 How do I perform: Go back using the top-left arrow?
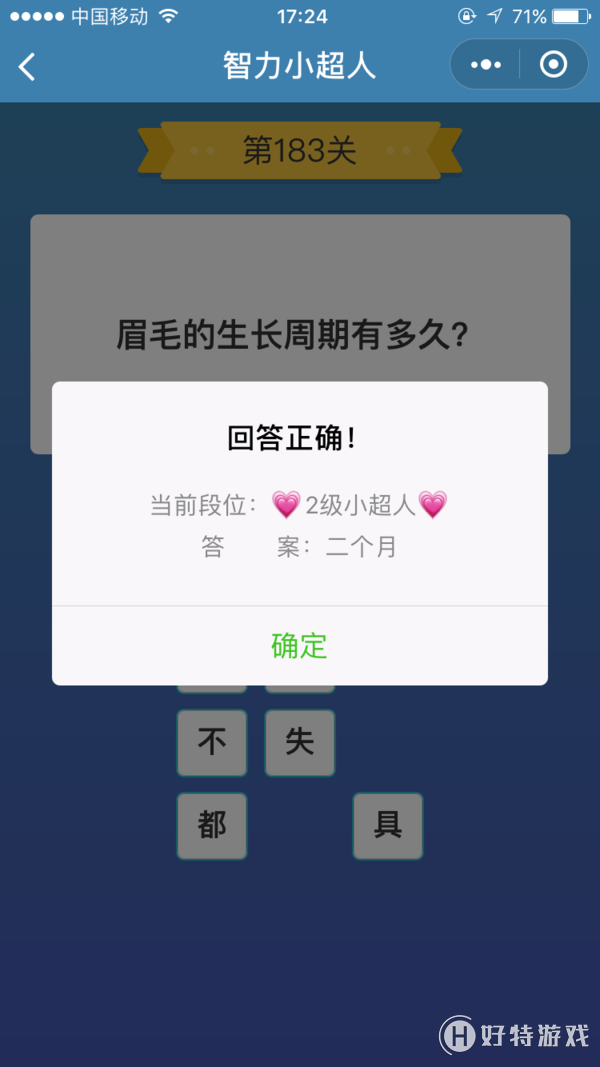coord(27,67)
